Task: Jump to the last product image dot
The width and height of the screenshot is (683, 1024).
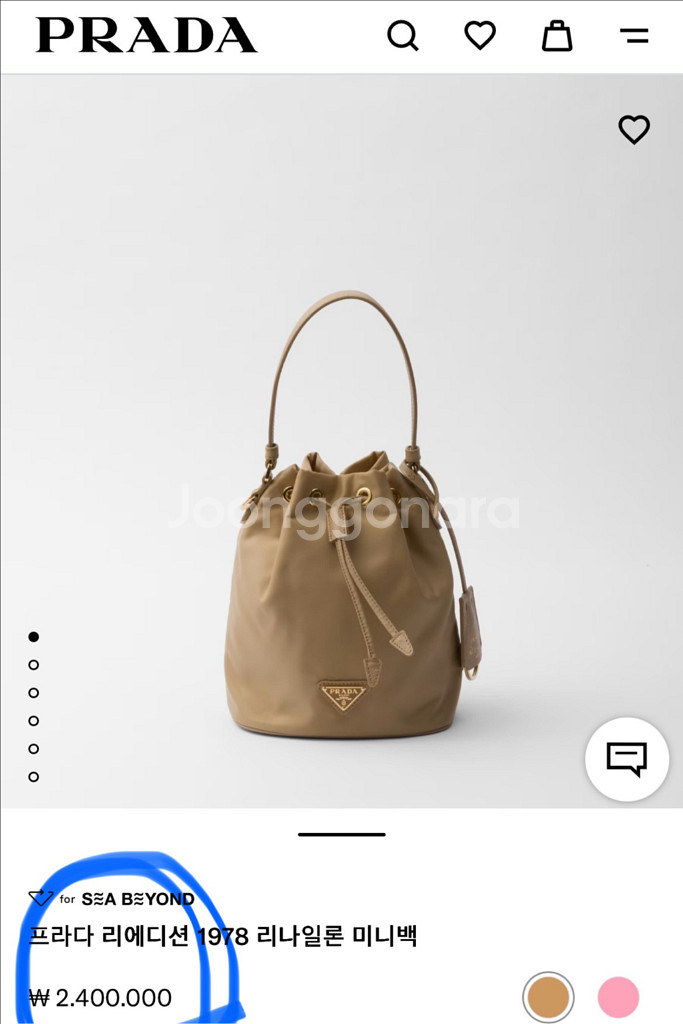Action: (x=34, y=776)
